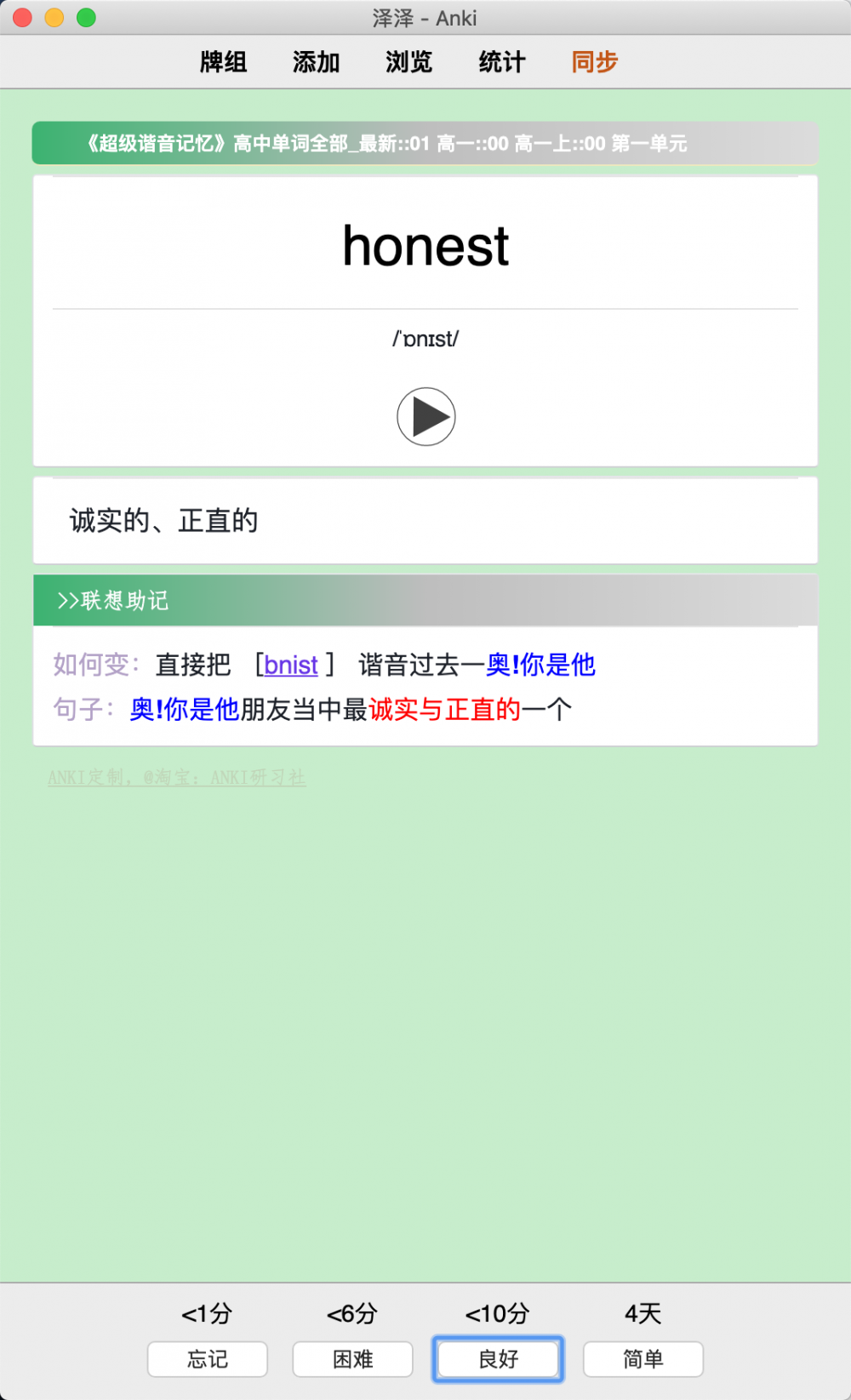
Task: Open the 统计 statistics view
Action: point(501,62)
